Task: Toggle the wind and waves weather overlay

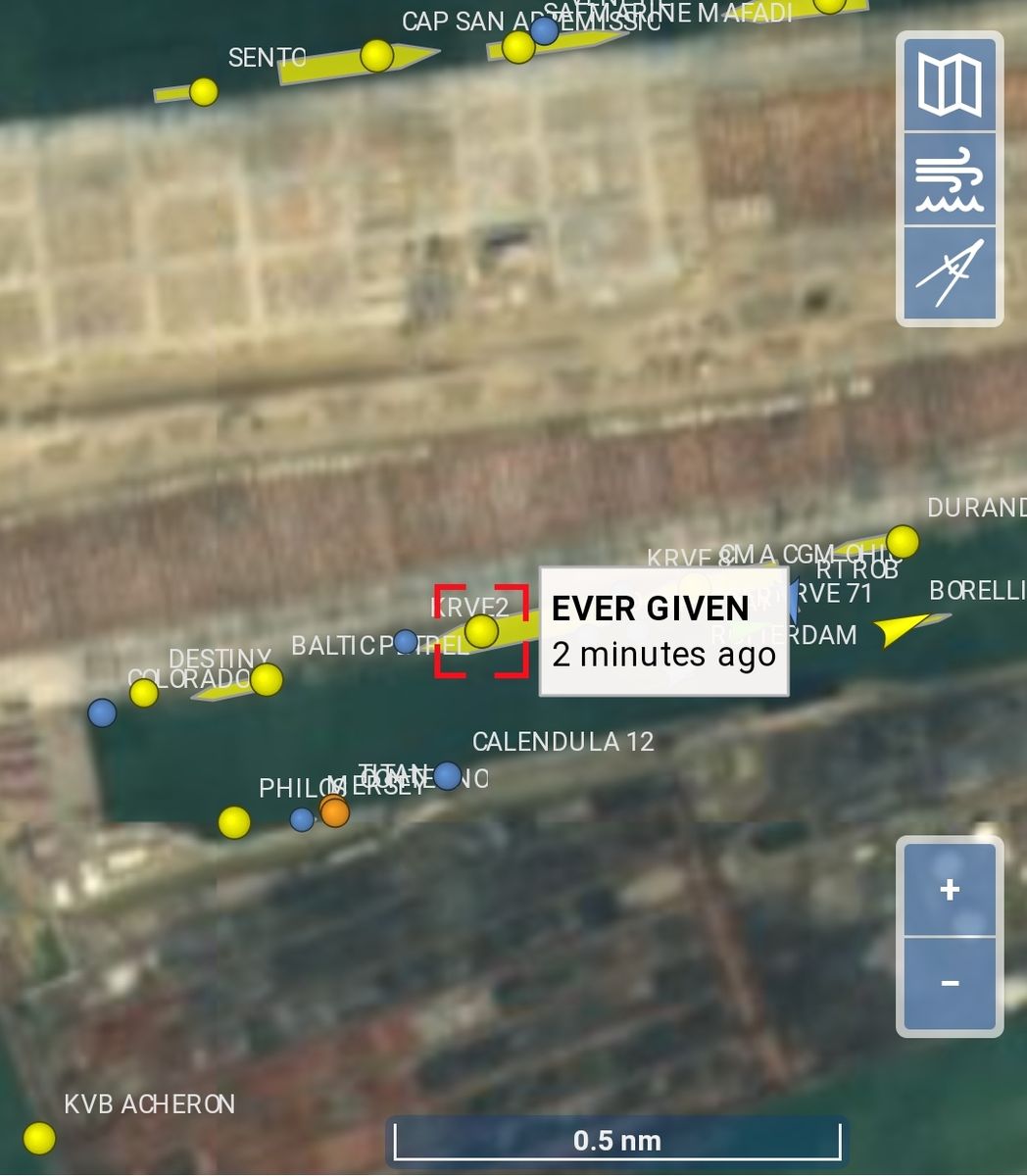Action: (x=949, y=179)
